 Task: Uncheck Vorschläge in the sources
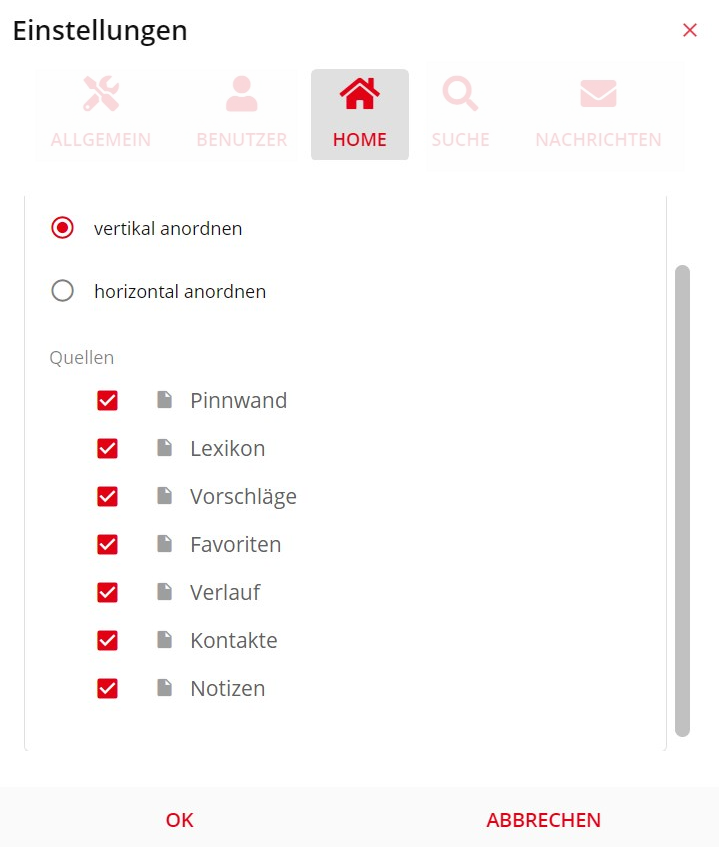pyautogui.click(x=107, y=496)
